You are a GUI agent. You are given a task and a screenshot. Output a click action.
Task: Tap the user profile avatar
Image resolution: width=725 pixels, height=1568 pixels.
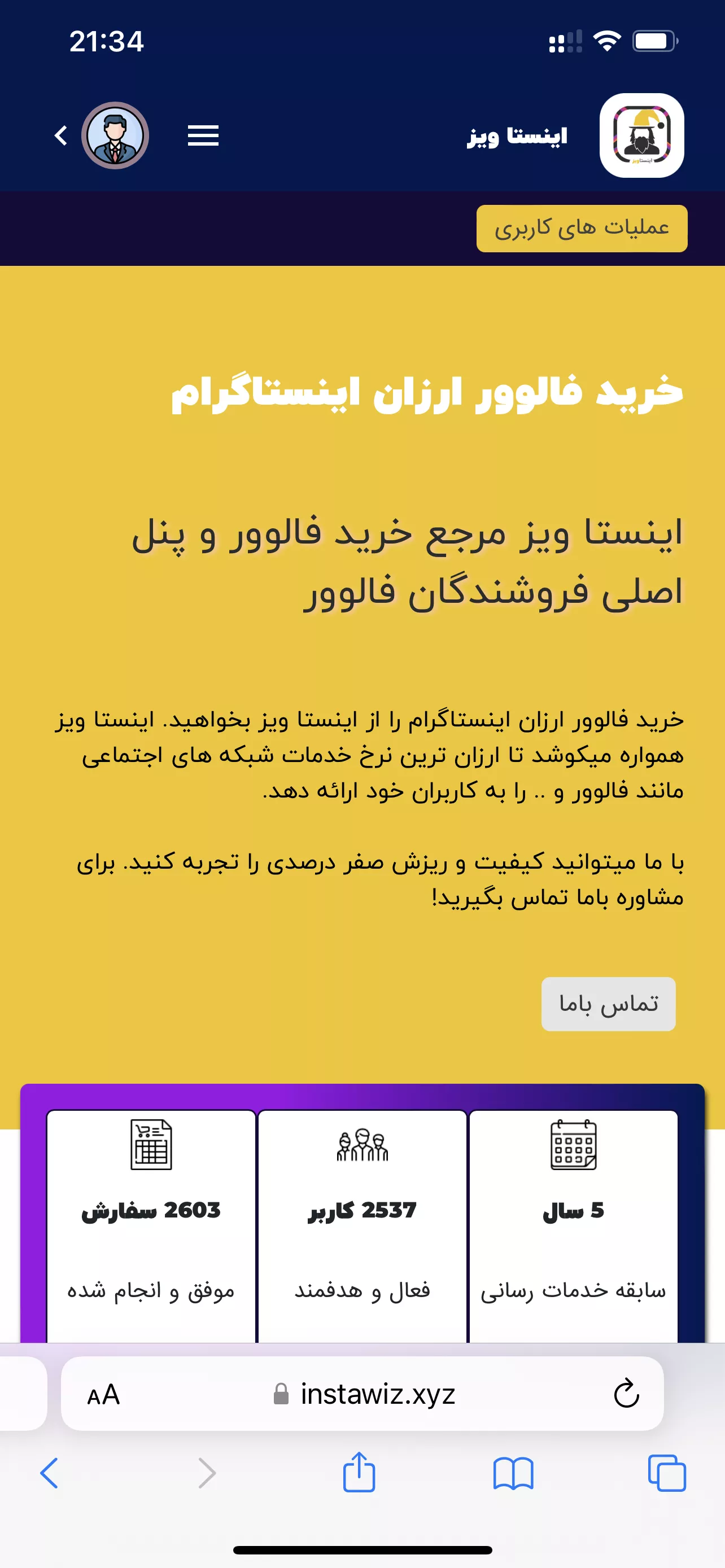(115, 135)
